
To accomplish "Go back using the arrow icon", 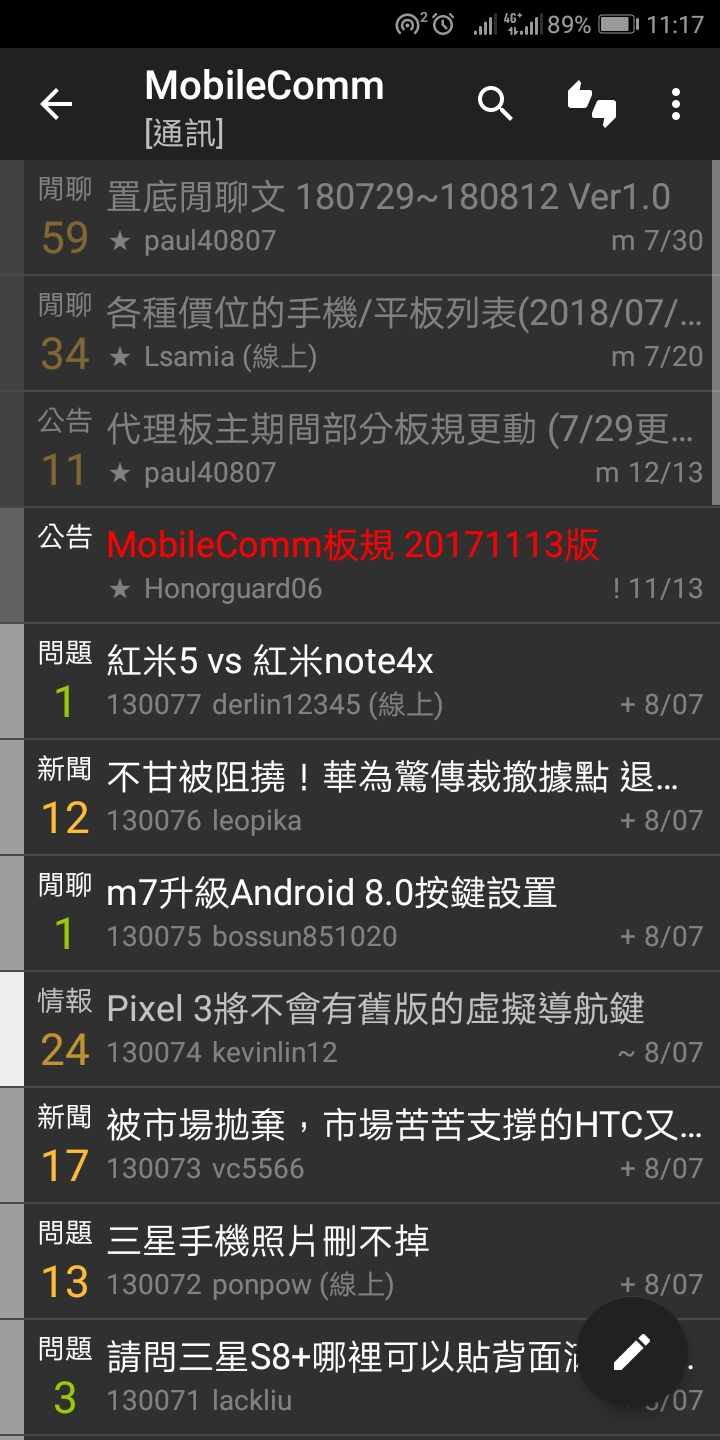I will point(56,104).
